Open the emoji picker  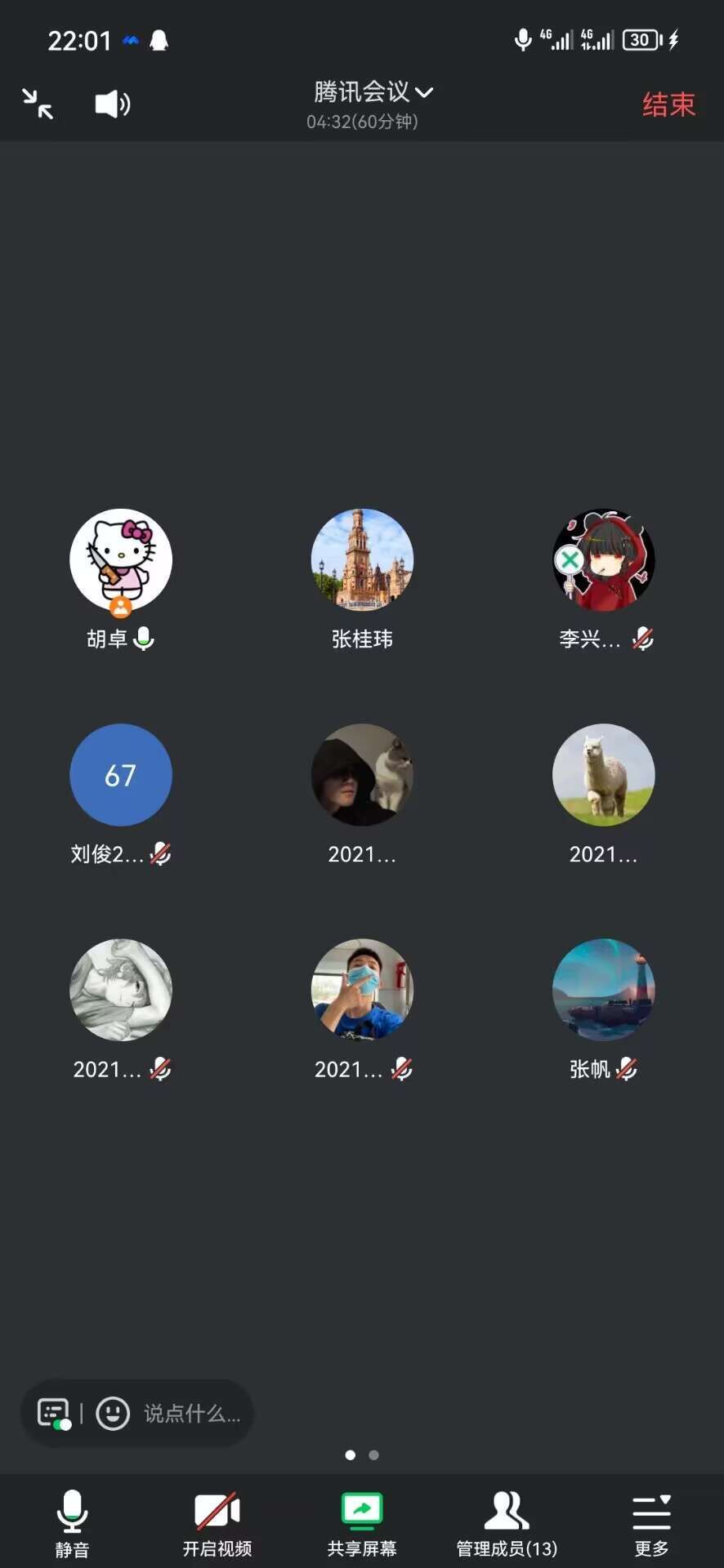pos(113,1413)
